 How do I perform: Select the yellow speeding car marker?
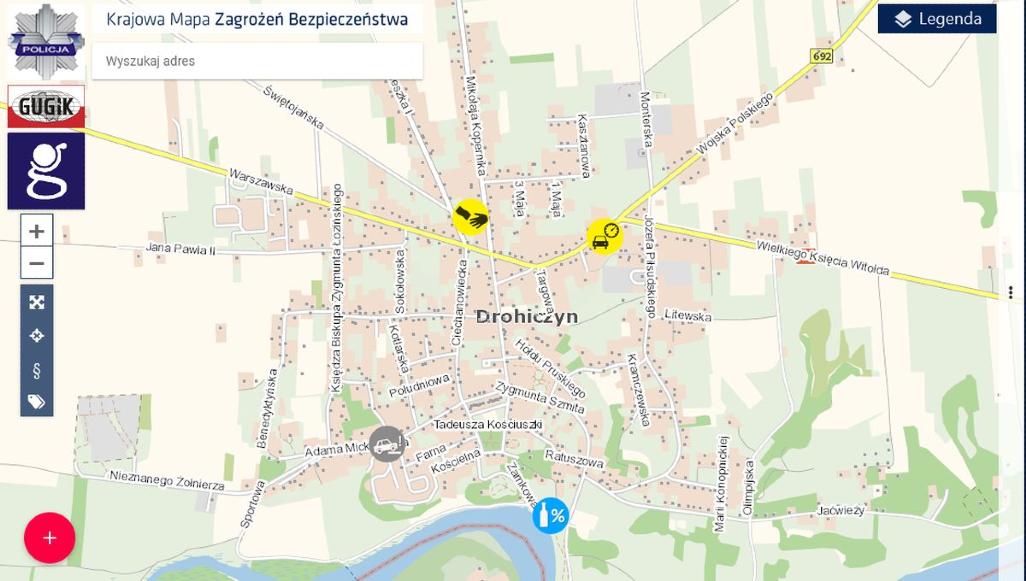tap(604, 236)
